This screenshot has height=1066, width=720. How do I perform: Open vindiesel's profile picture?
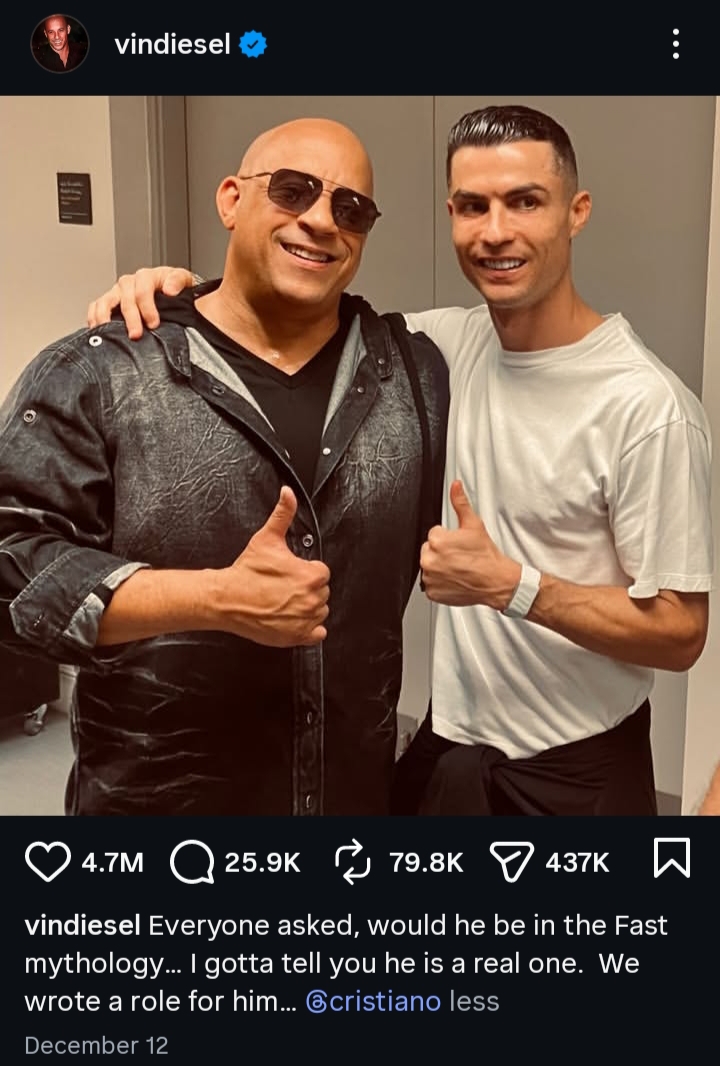click(x=59, y=44)
